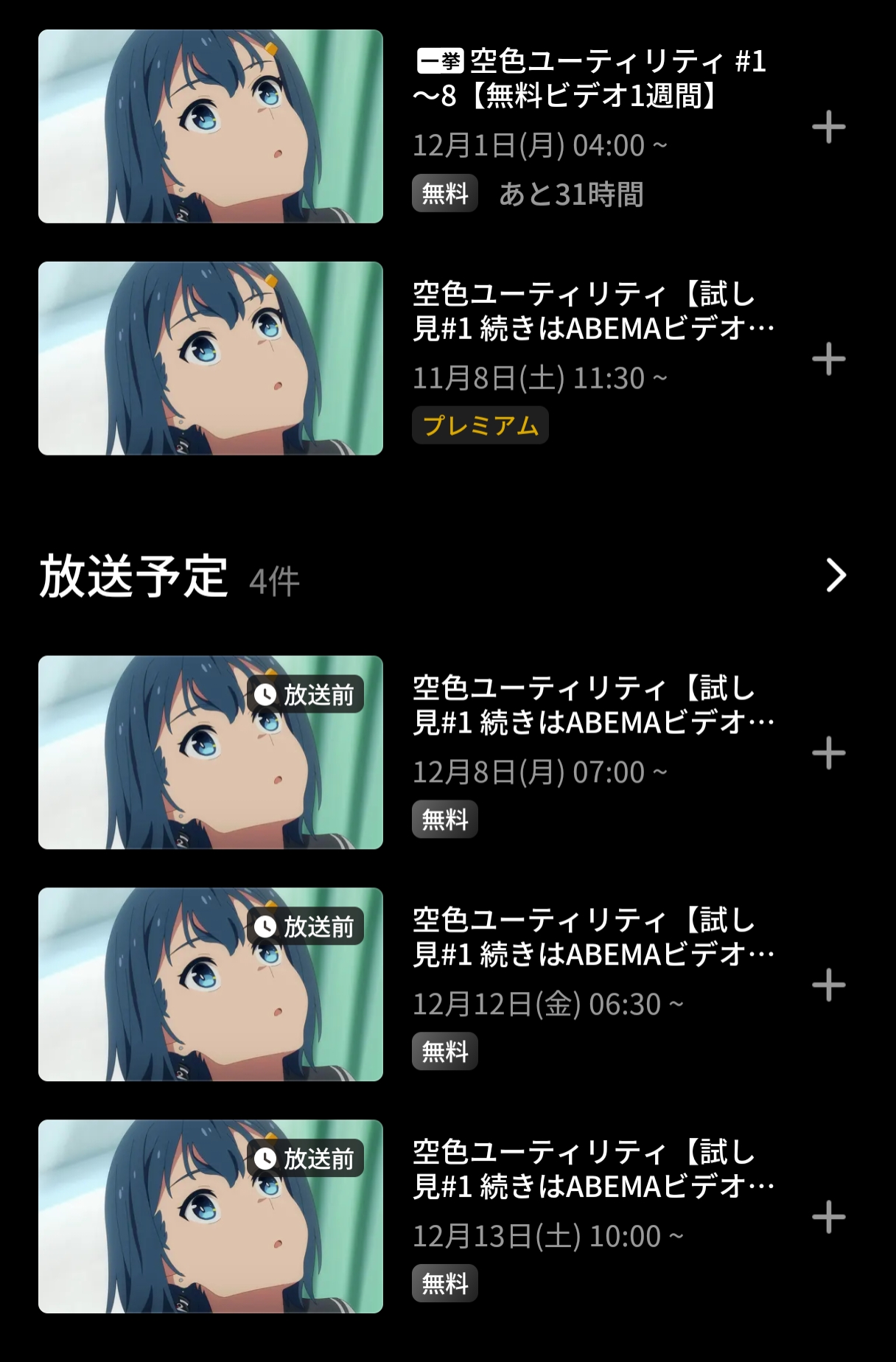Image resolution: width=896 pixels, height=1362 pixels.
Task: Expand the 放送予定 section with chevron
Action: coord(836,576)
